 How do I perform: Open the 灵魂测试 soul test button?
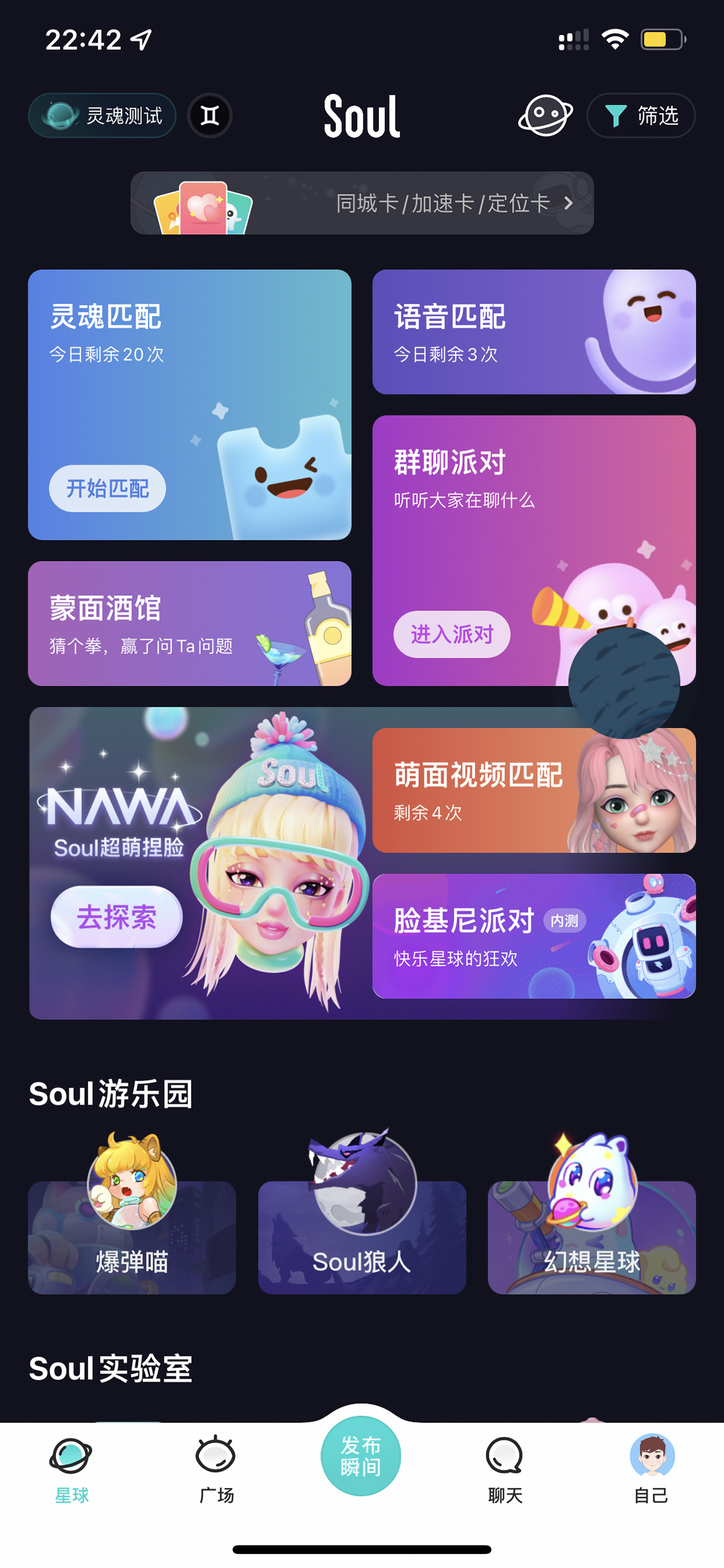pos(102,116)
